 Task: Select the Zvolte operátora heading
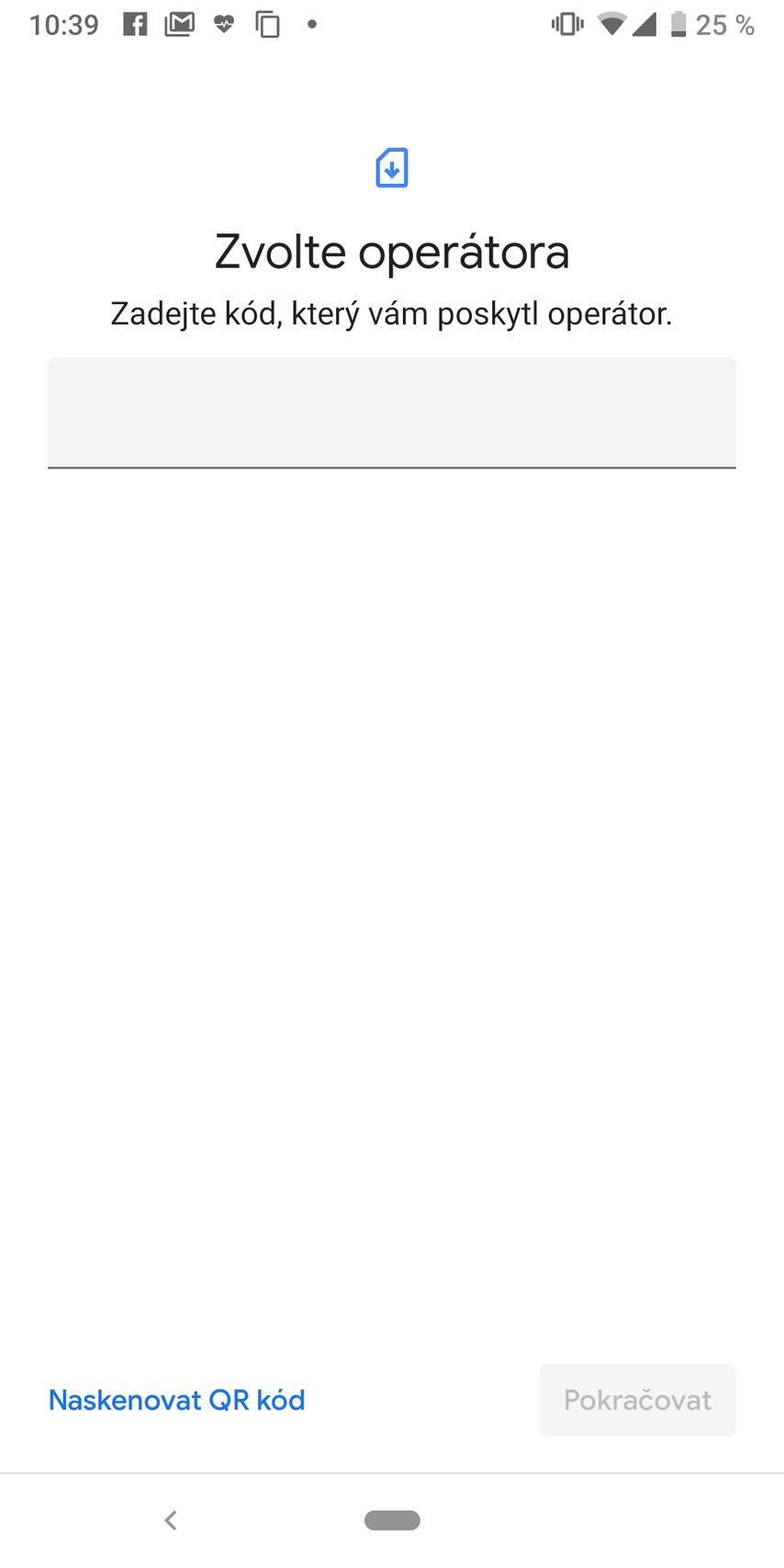pos(392,251)
